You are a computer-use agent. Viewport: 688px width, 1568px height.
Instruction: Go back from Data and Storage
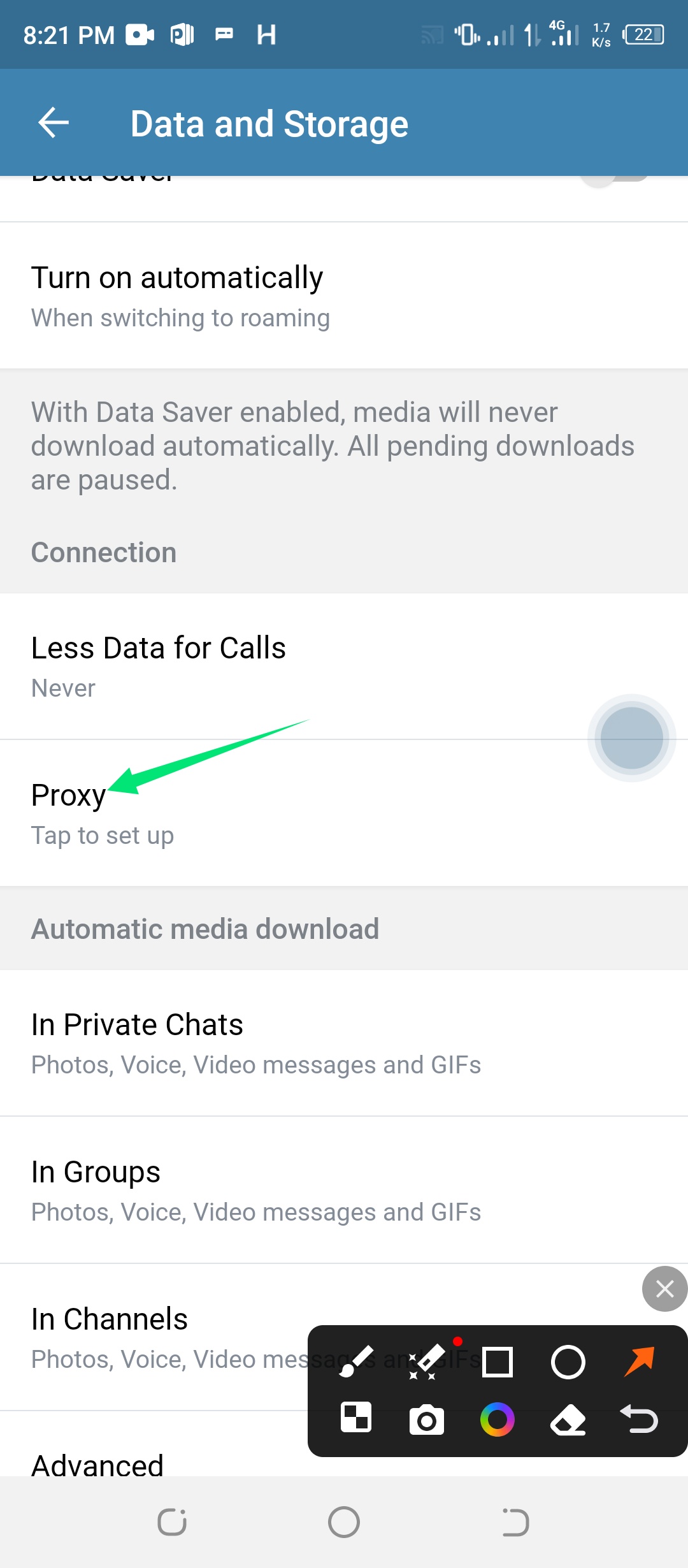(x=54, y=122)
